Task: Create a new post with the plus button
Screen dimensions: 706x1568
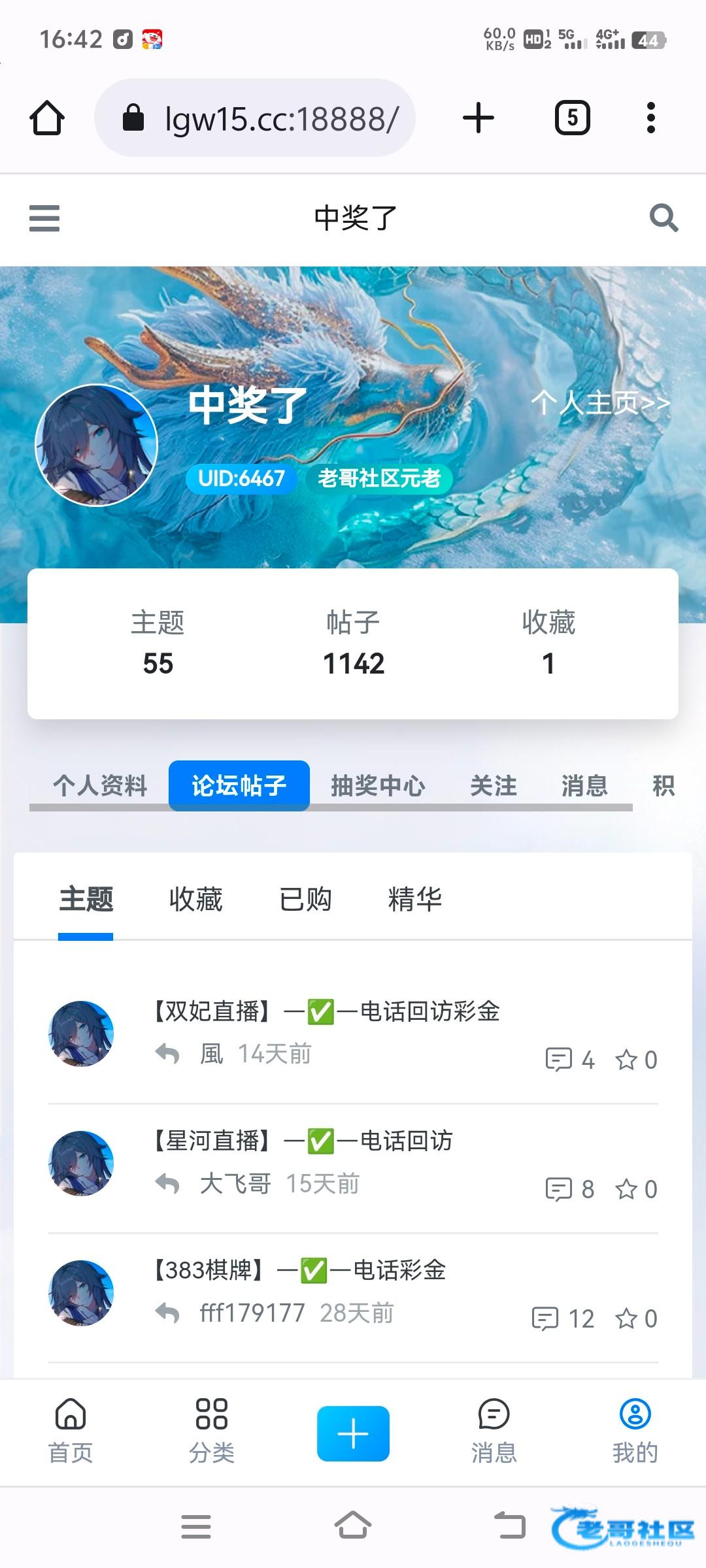Action: coord(353,1433)
